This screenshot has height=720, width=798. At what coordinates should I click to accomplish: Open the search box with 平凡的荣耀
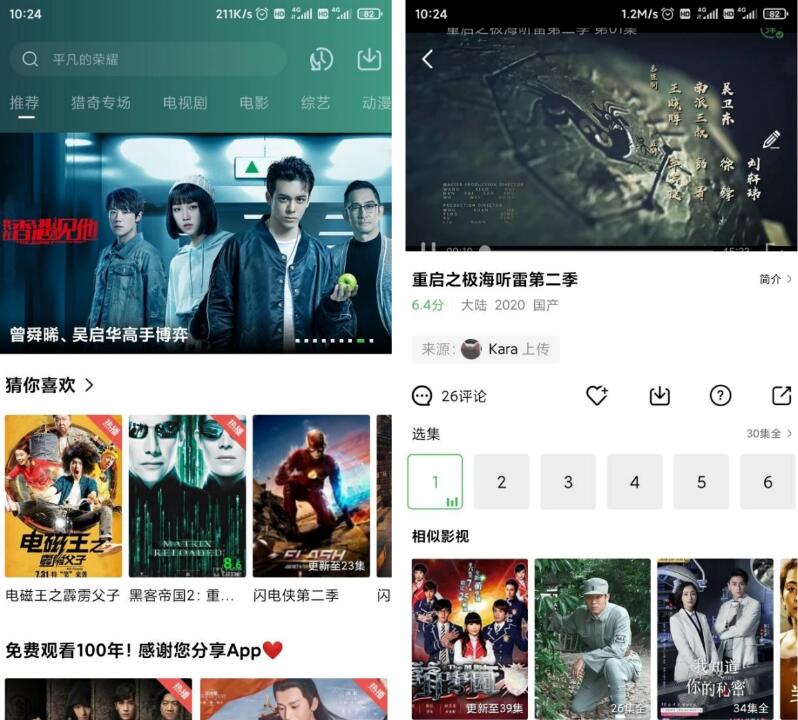148,60
